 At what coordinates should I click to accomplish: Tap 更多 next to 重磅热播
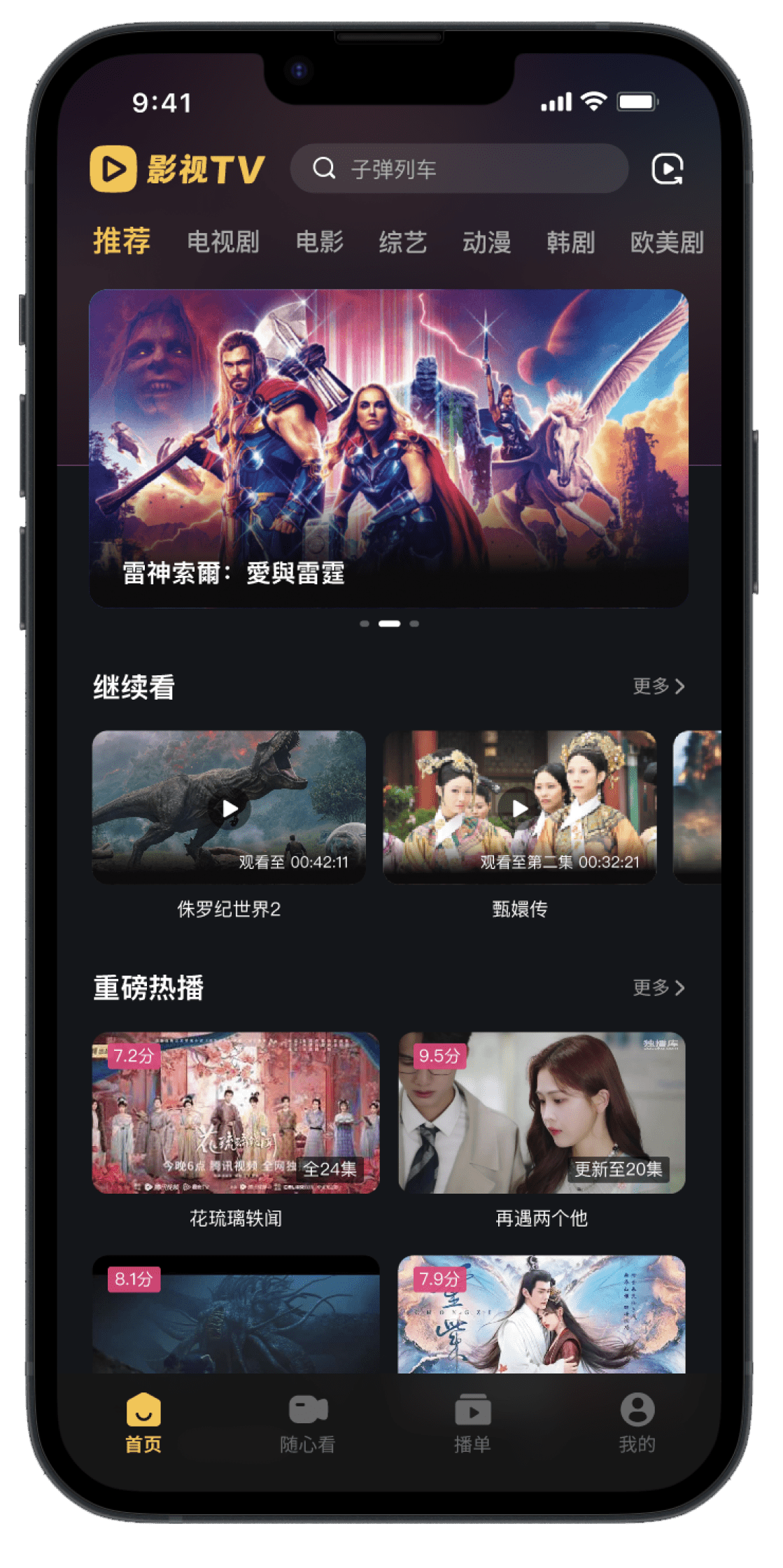click(658, 987)
